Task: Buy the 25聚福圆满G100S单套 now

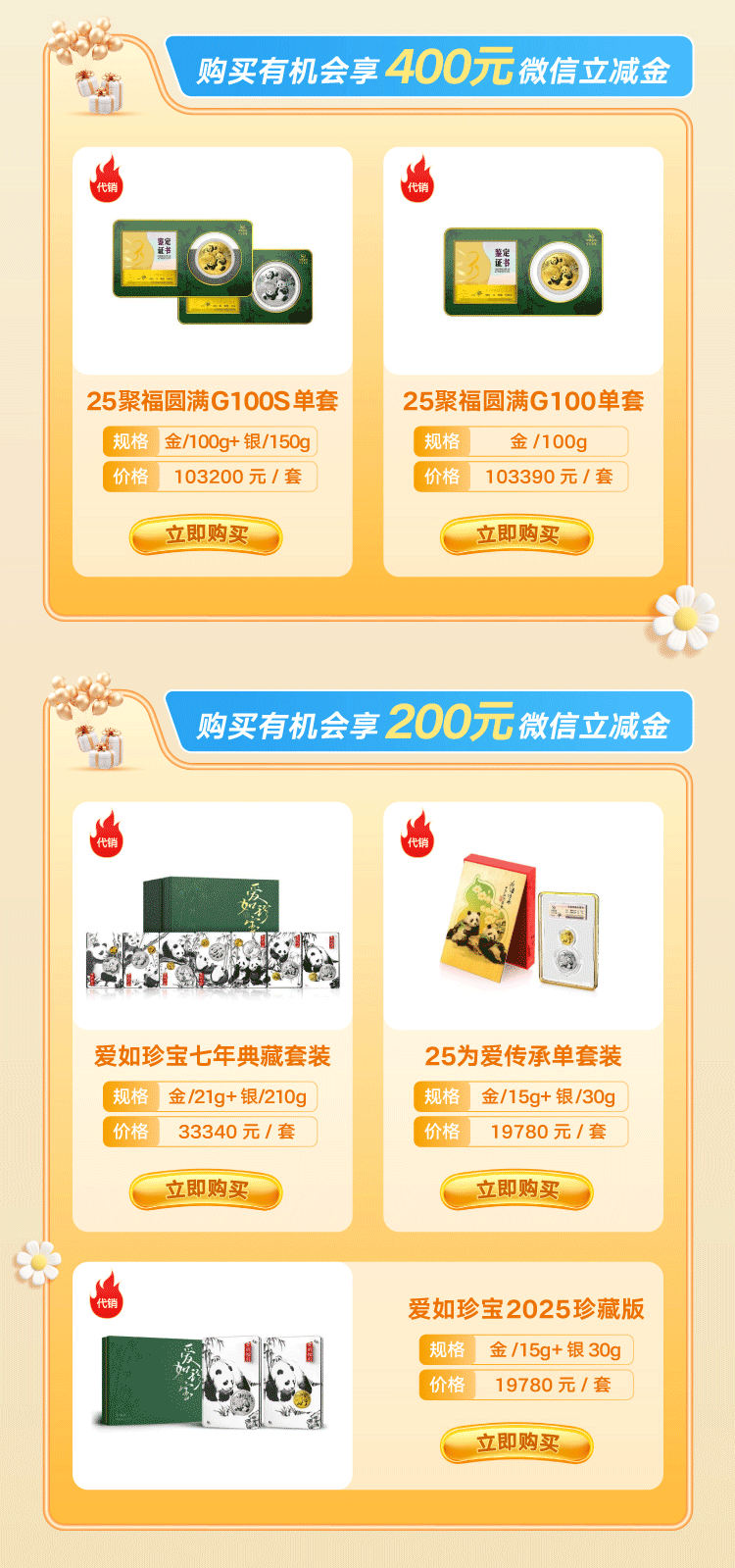Action: pos(206,535)
